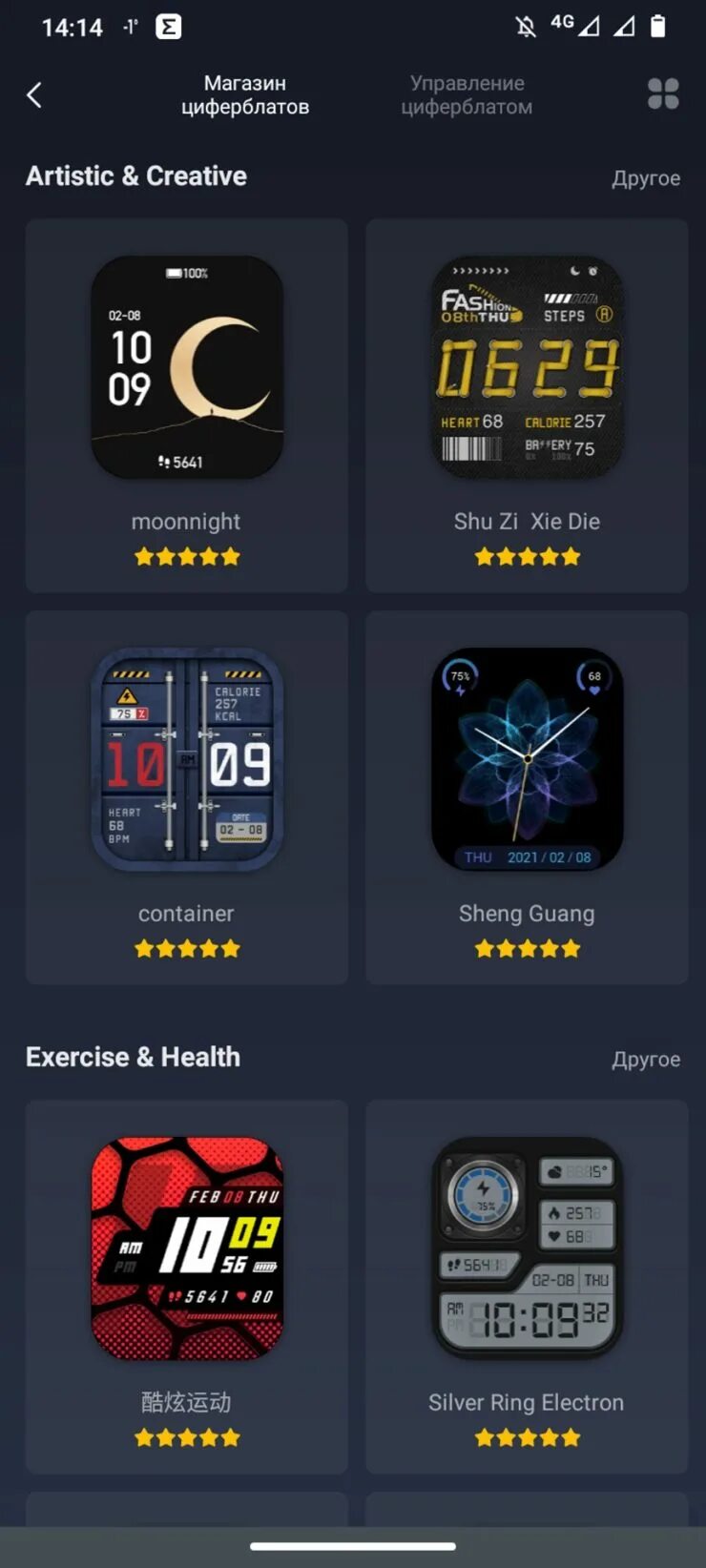Open the grid menu in top right corner
This screenshot has width=706, height=1568.
[x=664, y=95]
